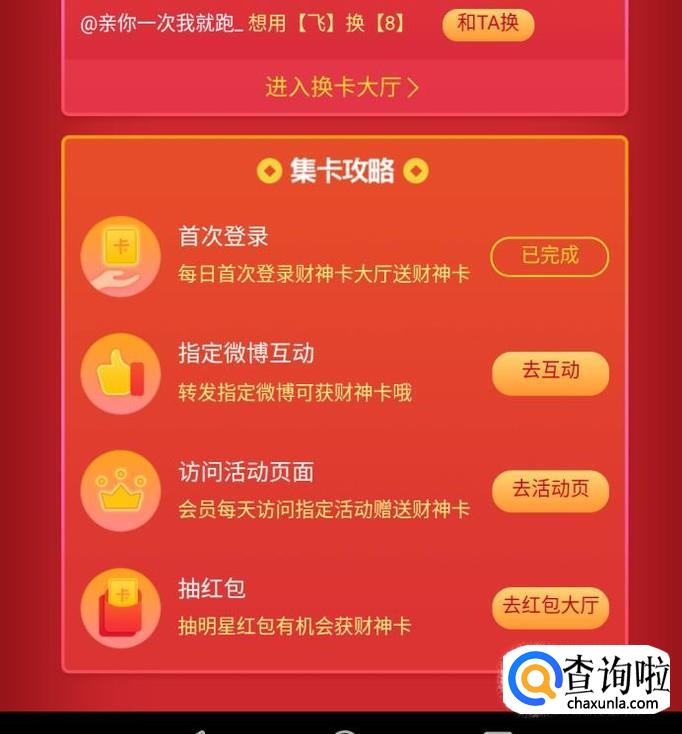Tap the 和TA换 button

(x=488, y=23)
